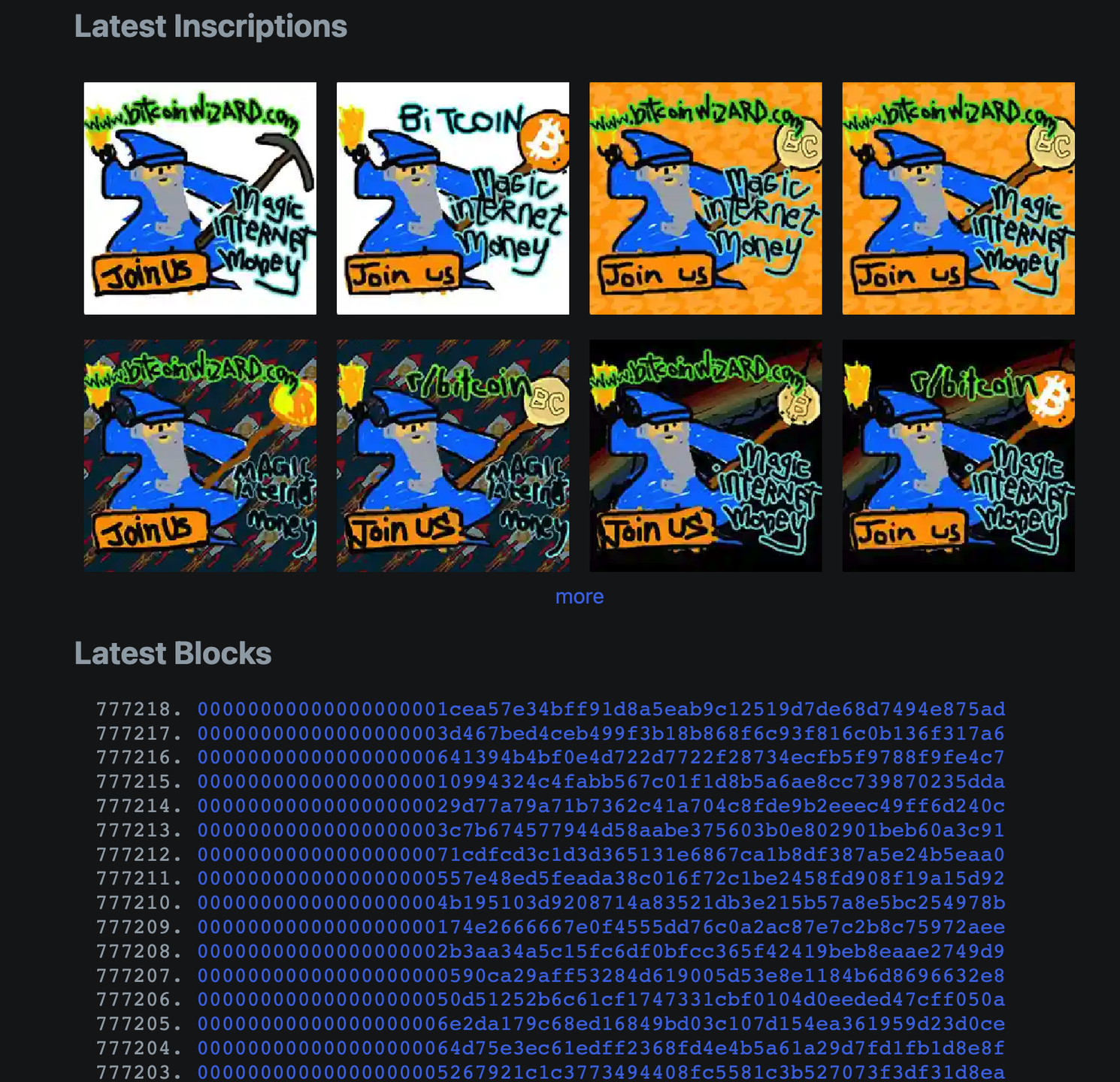
Task: Open the white 'BITCOIN' wizard inscription
Action: [x=453, y=198]
